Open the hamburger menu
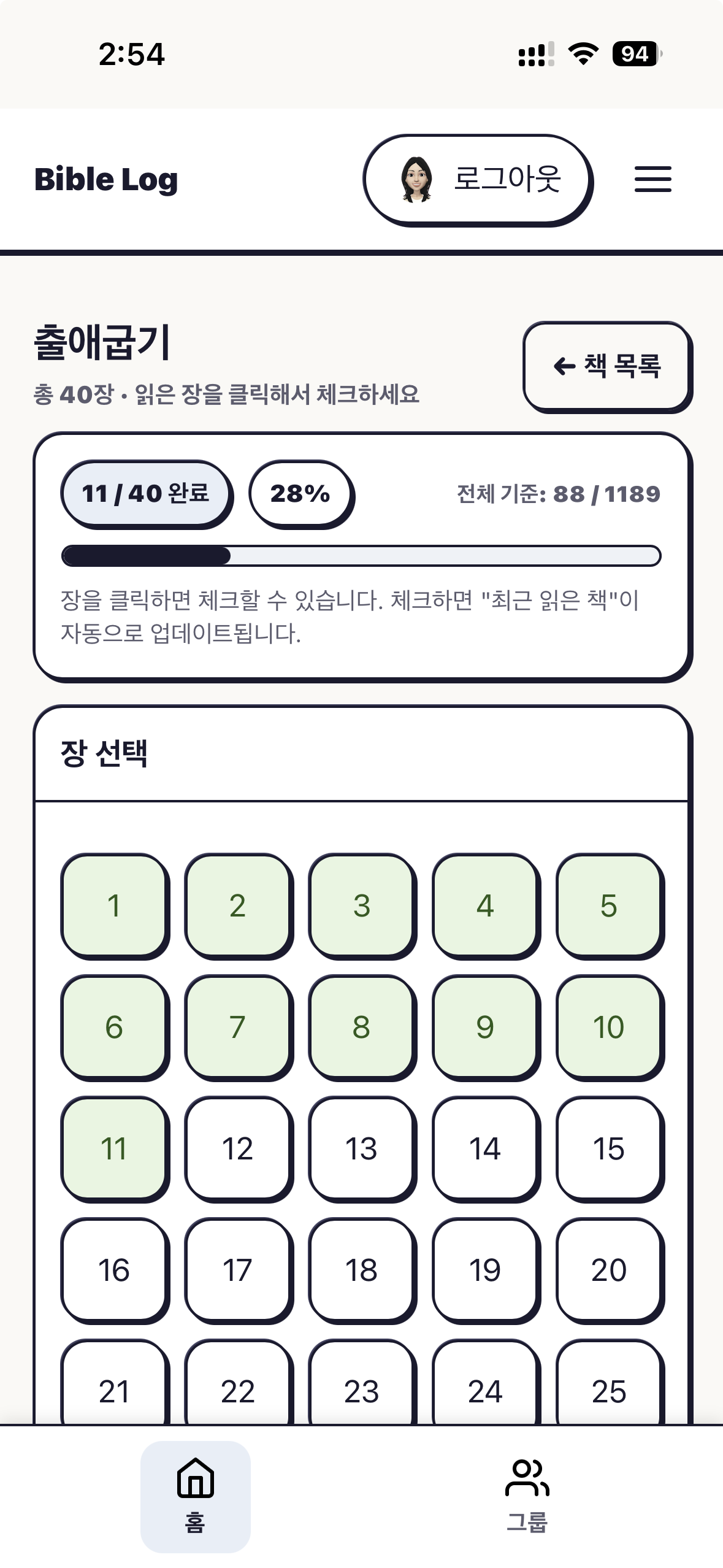Viewport: 723px width, 1568px height. tap(652, 179)
